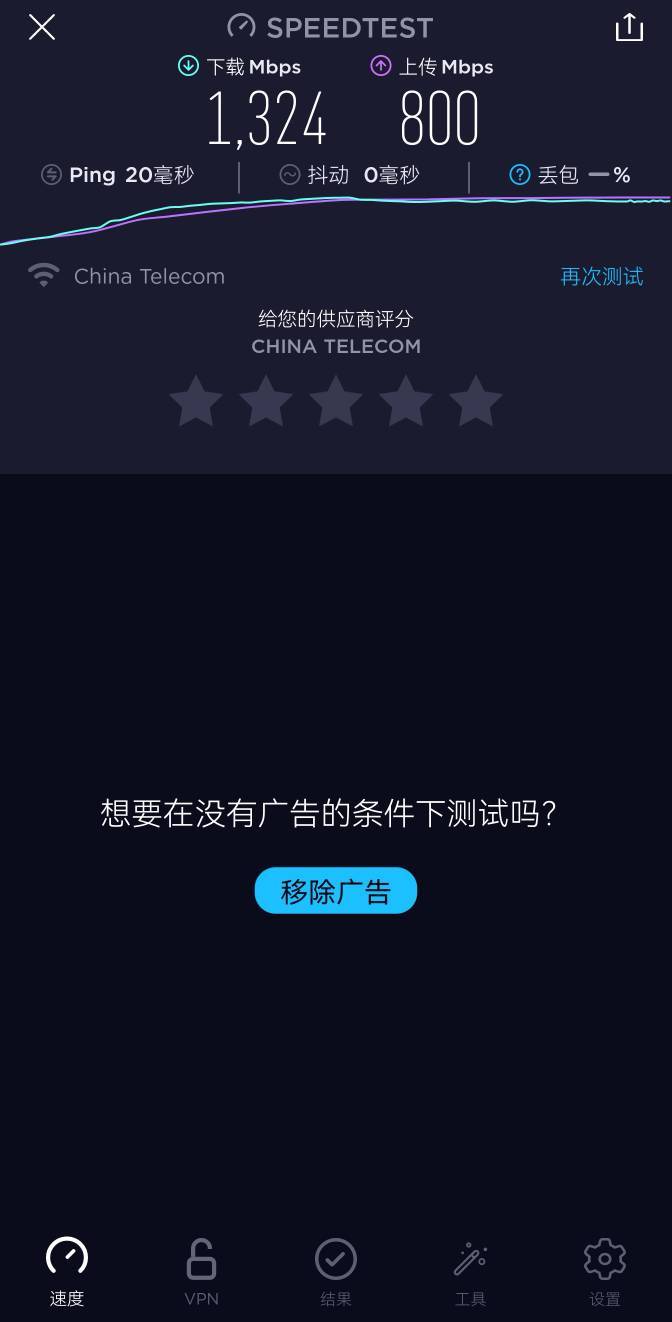Rate China Telecom three stars

coord(336,401)
